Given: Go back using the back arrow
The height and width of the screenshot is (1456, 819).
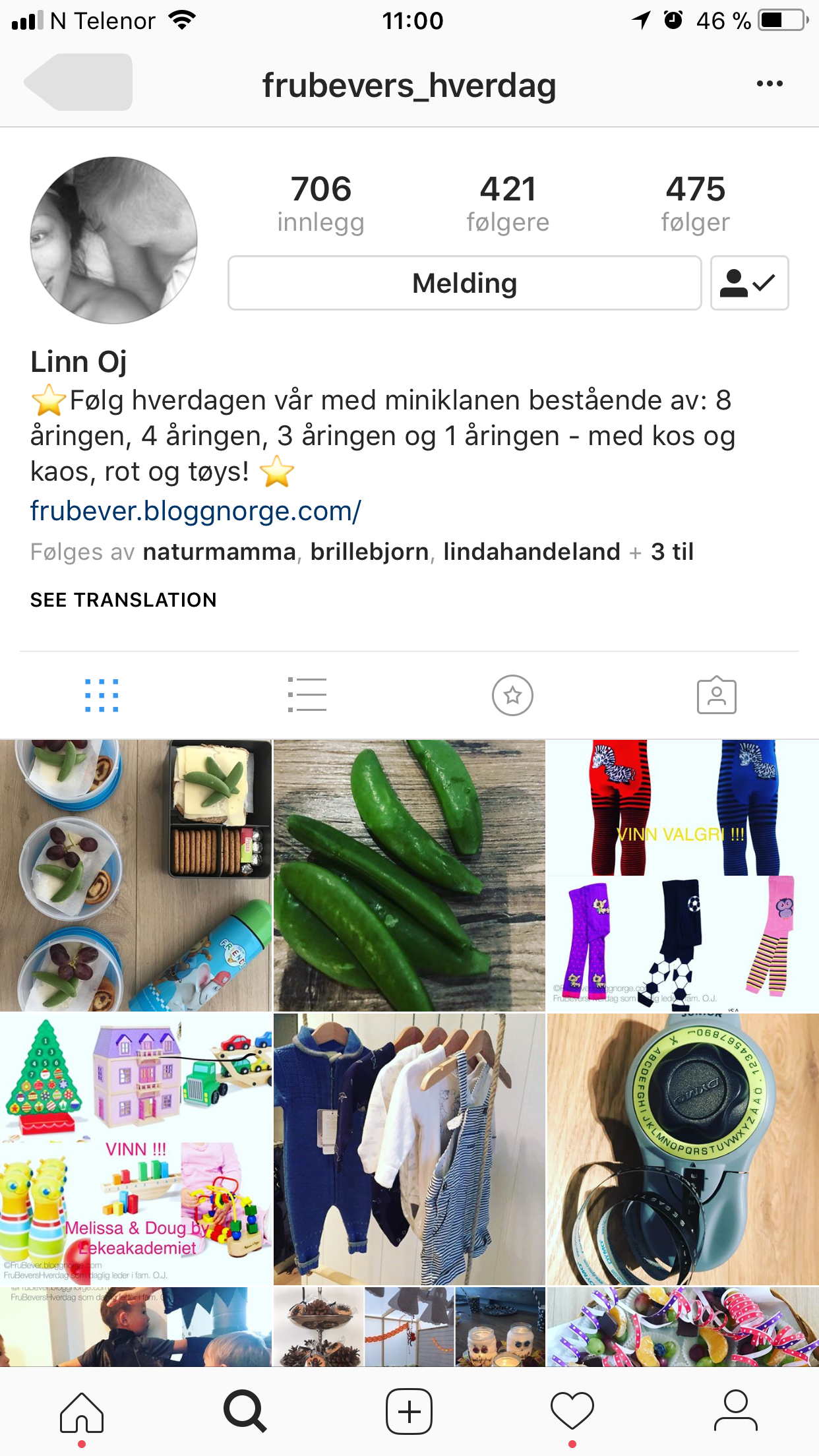Looking at the screenshot, I should click(78, 82).
